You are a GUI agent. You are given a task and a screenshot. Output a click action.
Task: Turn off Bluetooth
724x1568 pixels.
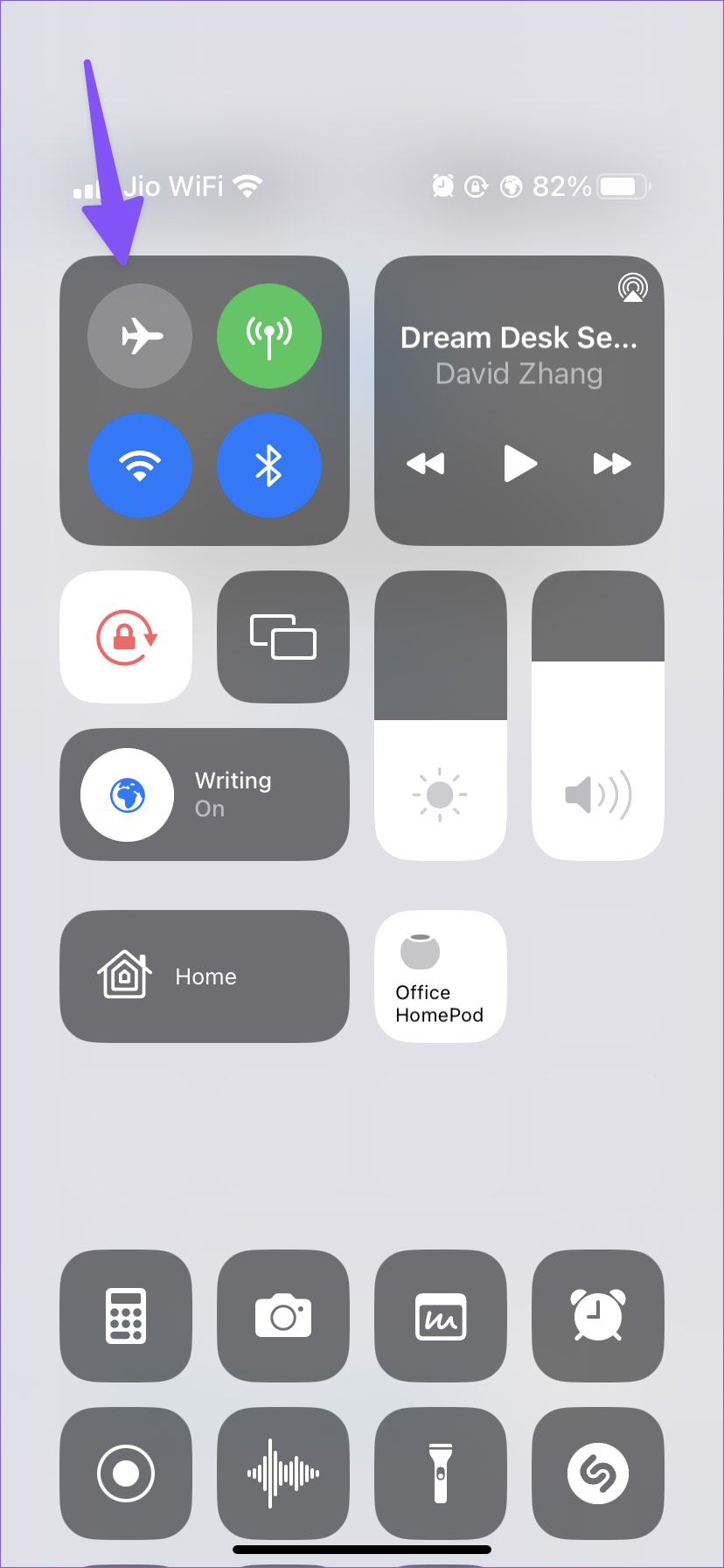tap(268, 465)
